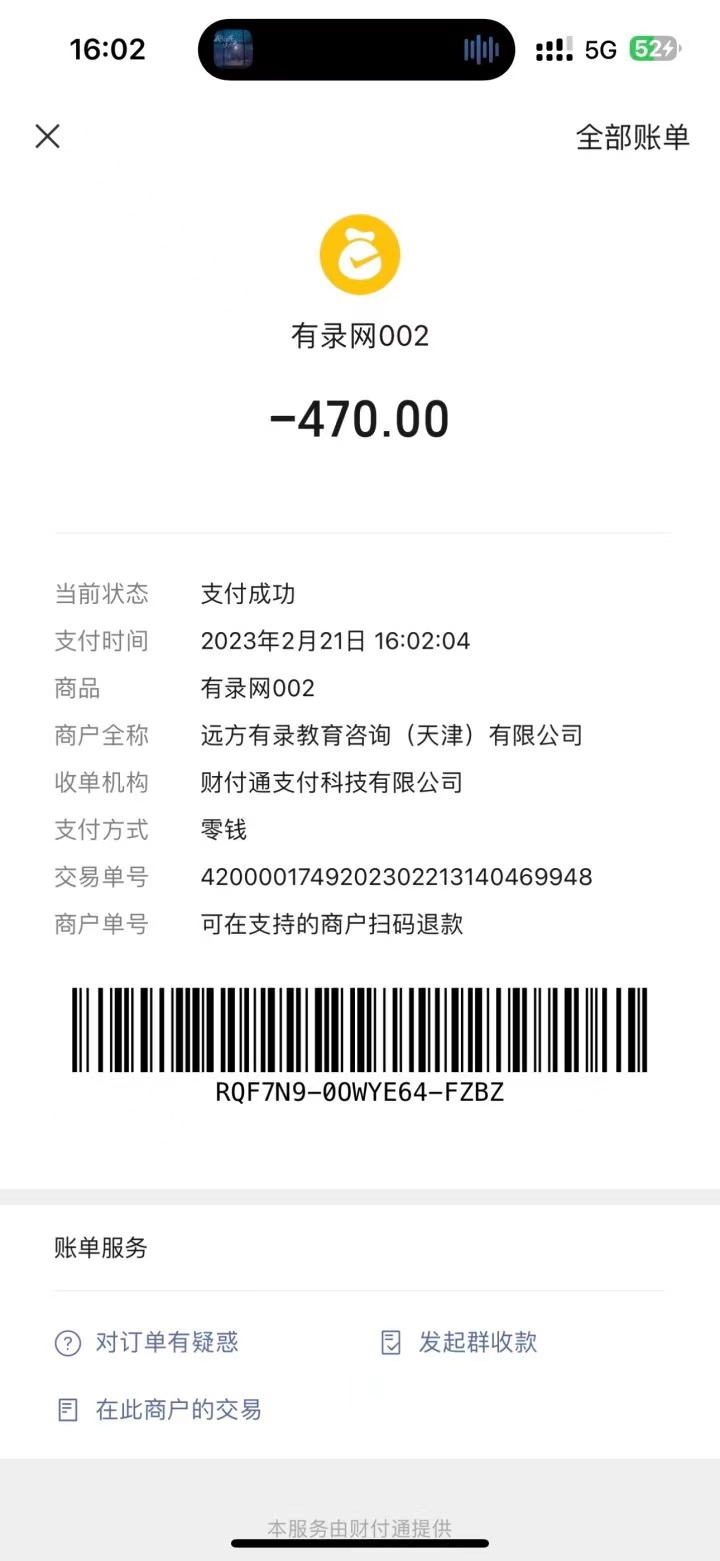
Task: Close the payment receipt page
Action: point(48,137)
